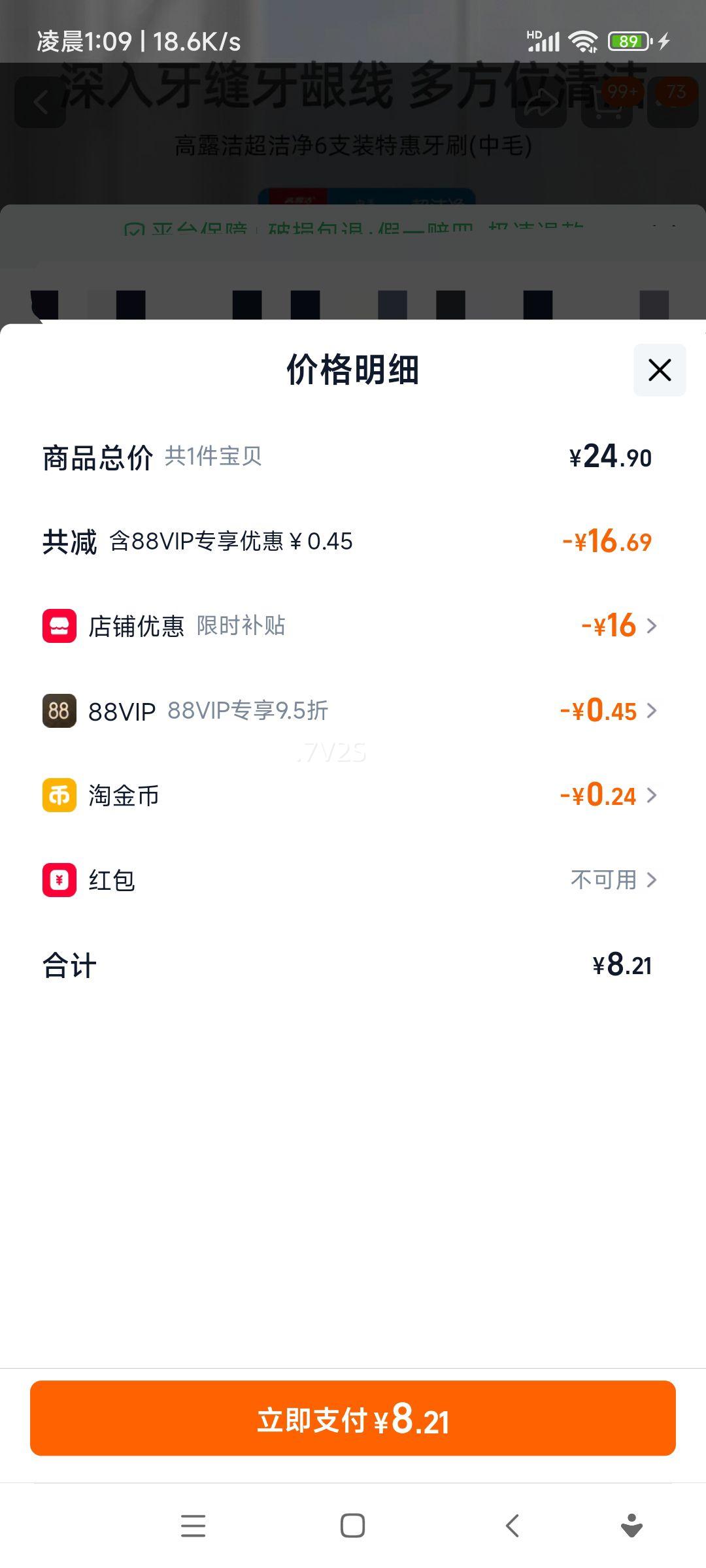The height and width of the screenshot is (1568, 706).
Task: Close the 价格明细 price detail popup
Action: pyautogui.click(x=658, y=370)
